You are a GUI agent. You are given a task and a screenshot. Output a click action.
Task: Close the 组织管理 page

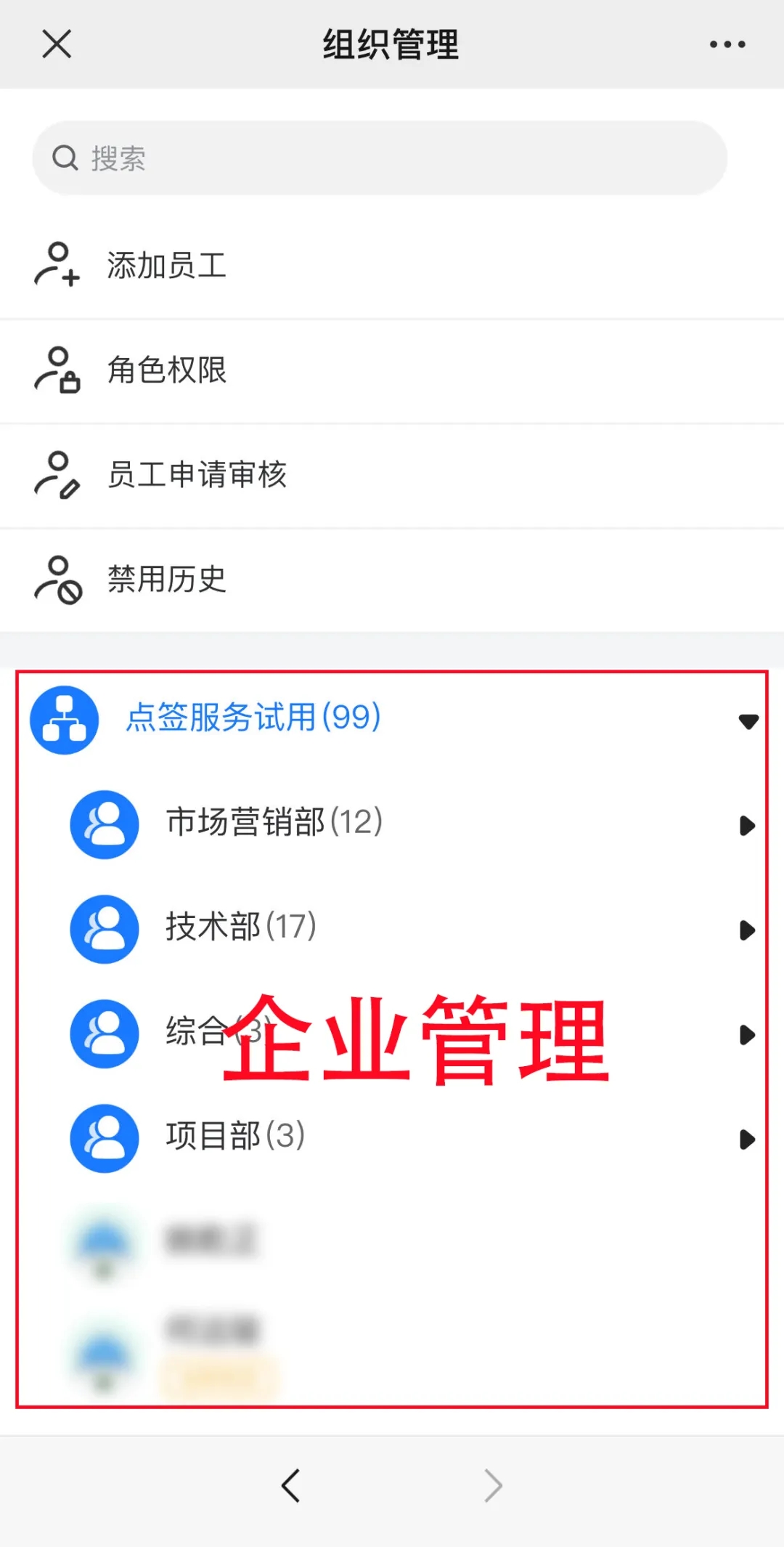(57, 44)
